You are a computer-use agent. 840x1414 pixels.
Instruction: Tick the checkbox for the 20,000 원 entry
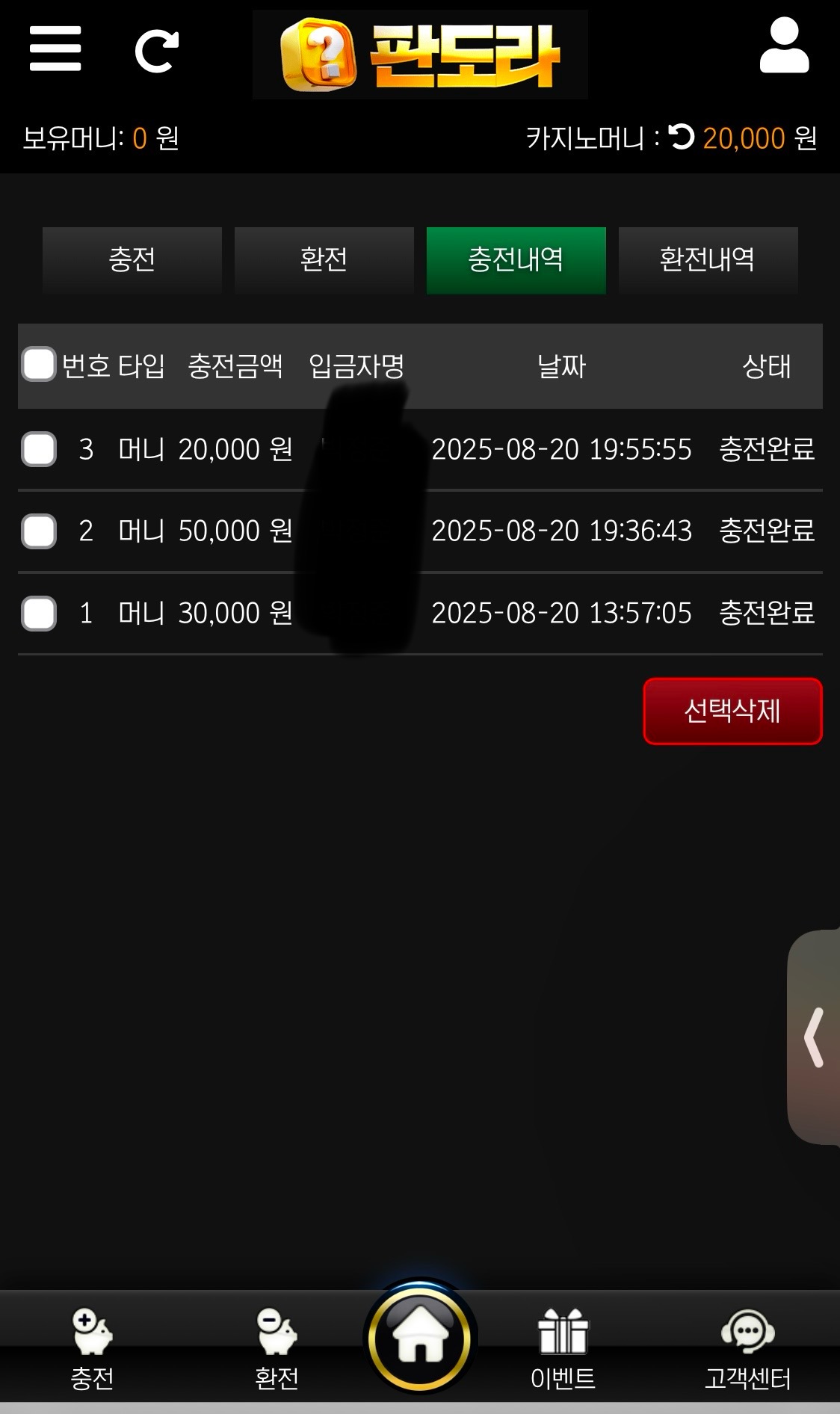[x=39, y=450]
